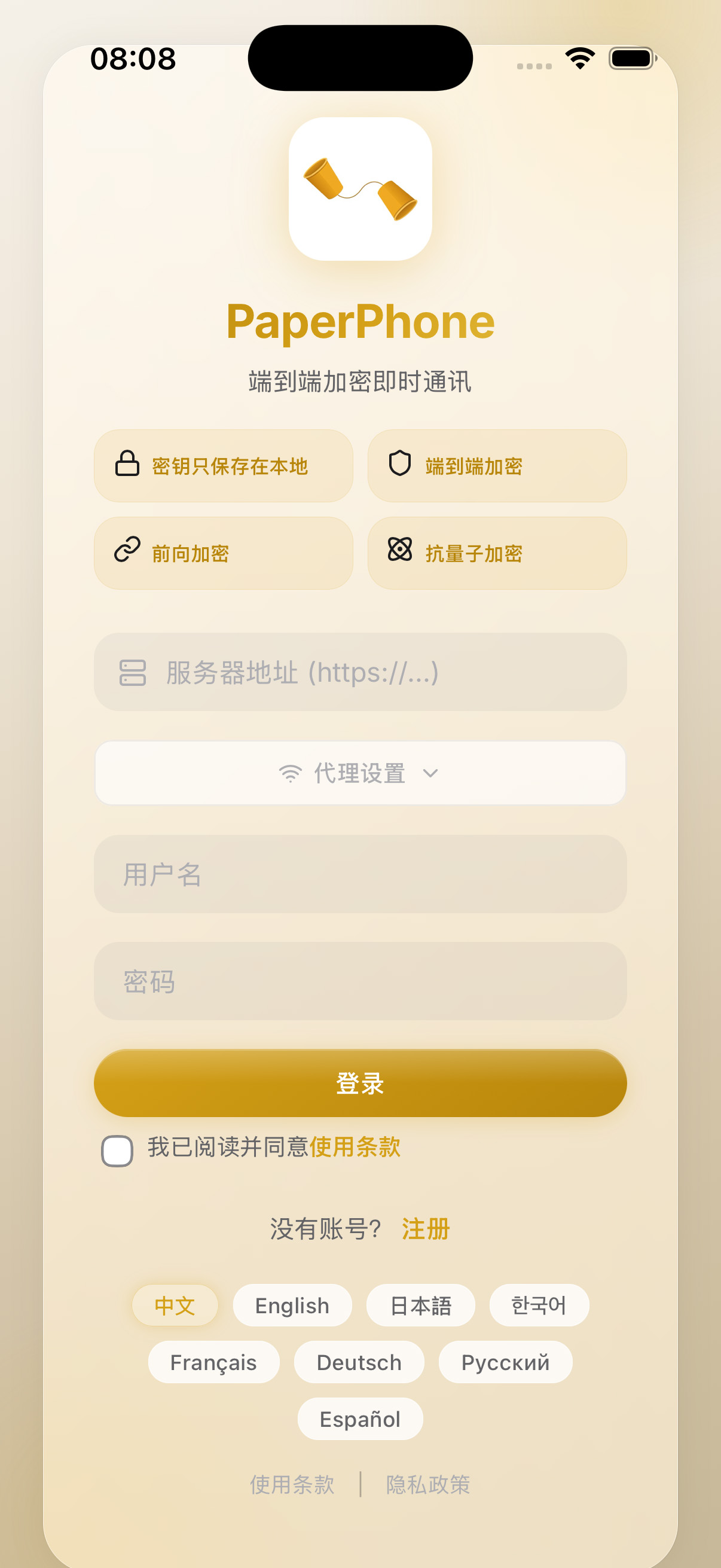Switch language to 日本語
This screenshot has width=721, height=1568.
[x=420, y=1305]
